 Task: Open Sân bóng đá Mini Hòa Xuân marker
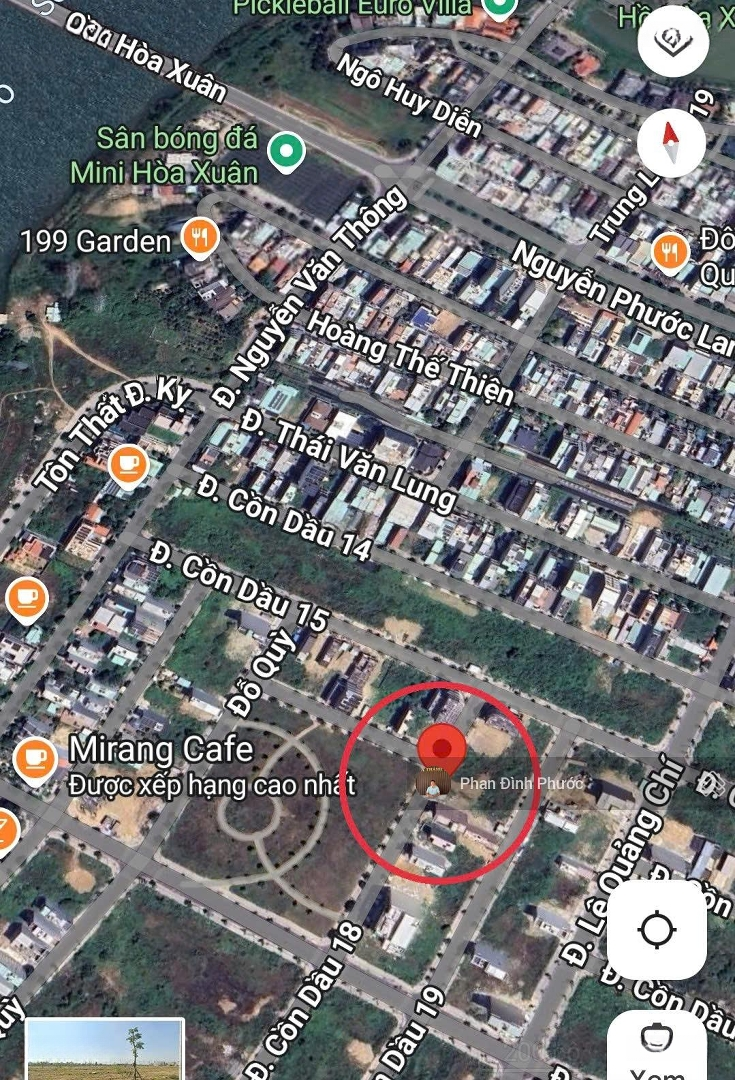[x=288, y=152]
